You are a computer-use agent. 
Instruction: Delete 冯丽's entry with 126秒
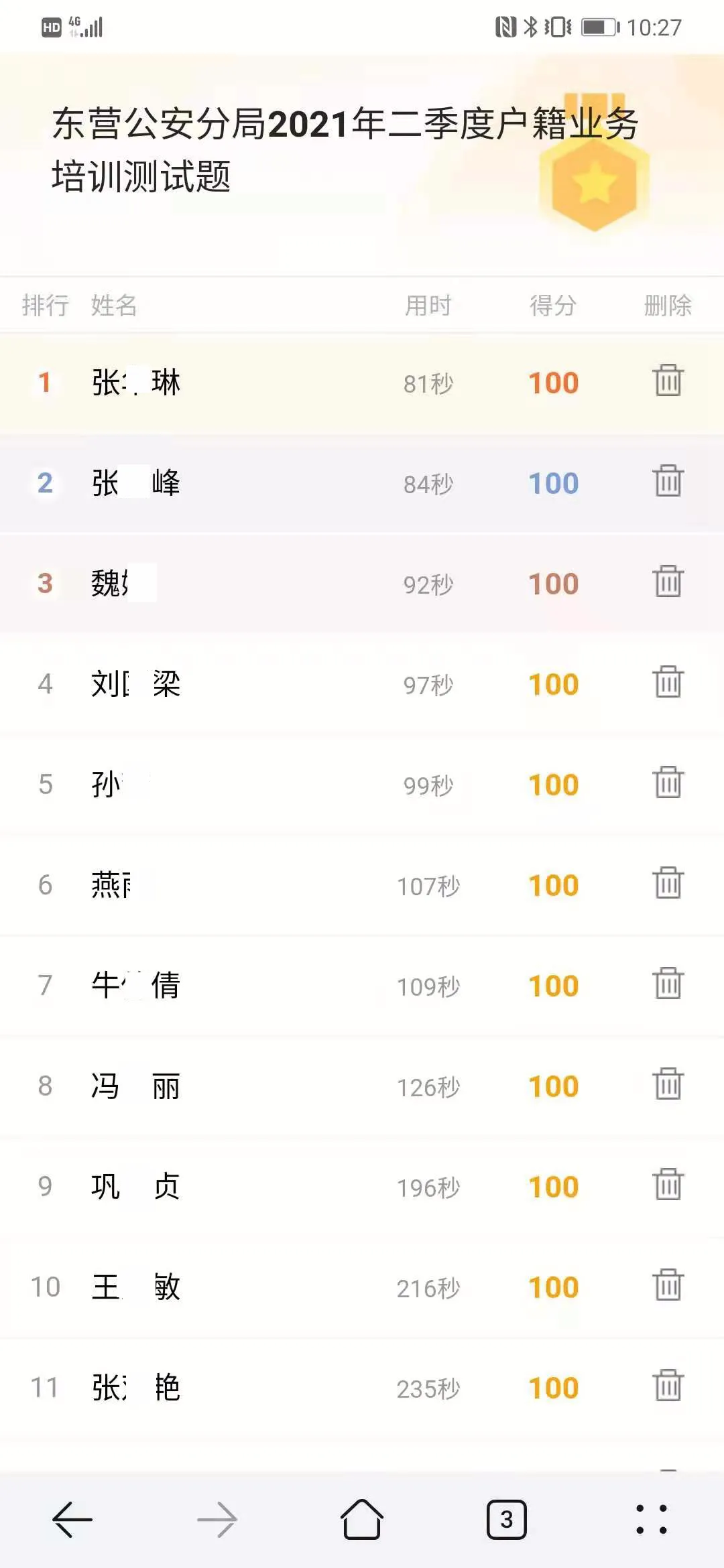pyautogui.click(x=668, y=1084)
